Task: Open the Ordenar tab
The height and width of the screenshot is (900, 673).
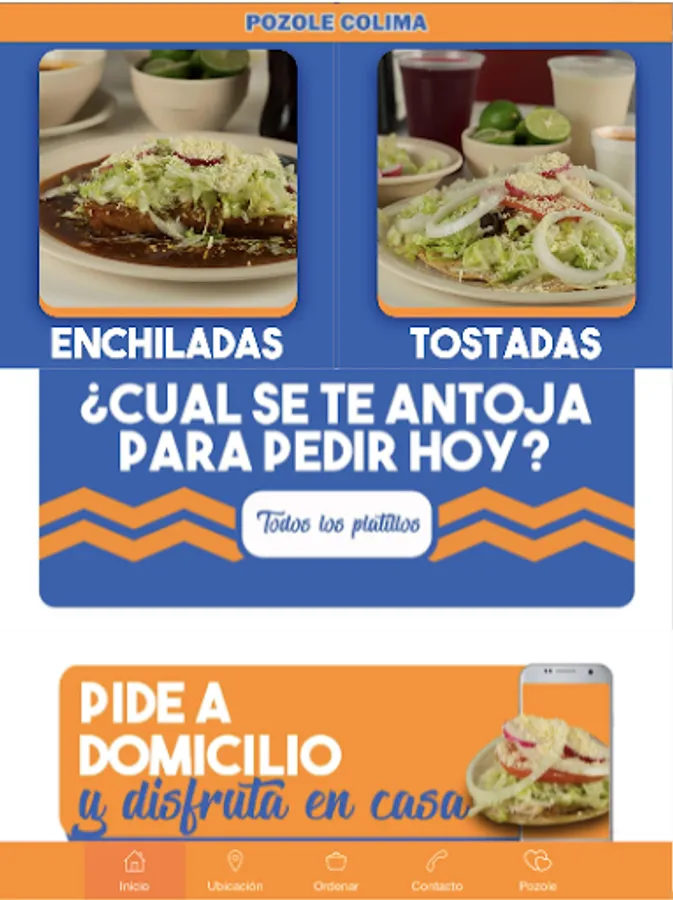Action: (x=336, y=870)
